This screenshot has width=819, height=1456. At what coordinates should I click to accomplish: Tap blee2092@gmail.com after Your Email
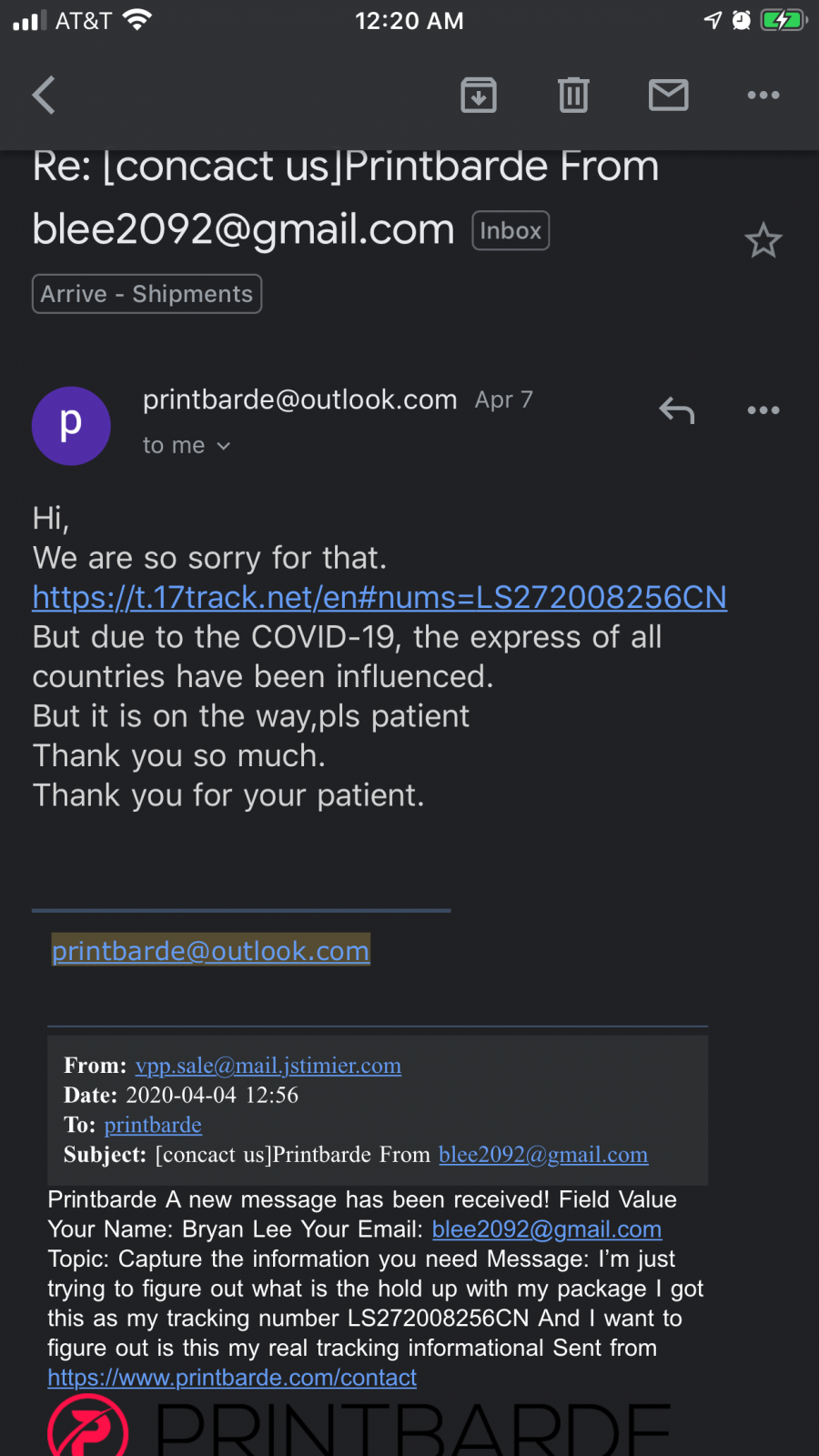coord(547,1229)
